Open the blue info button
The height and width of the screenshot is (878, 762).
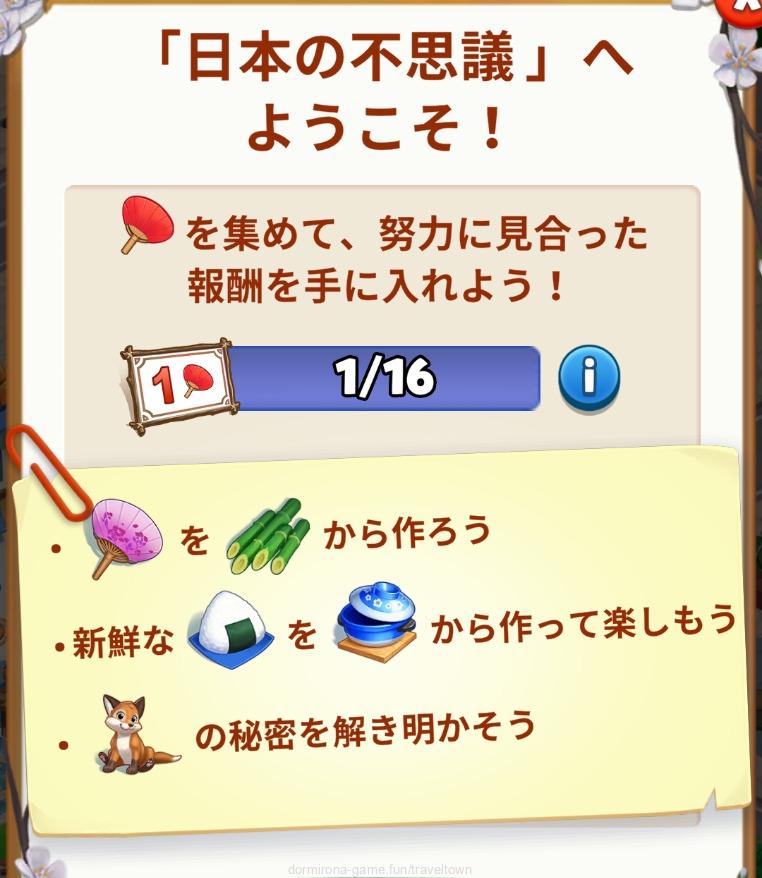coord(589,377)
